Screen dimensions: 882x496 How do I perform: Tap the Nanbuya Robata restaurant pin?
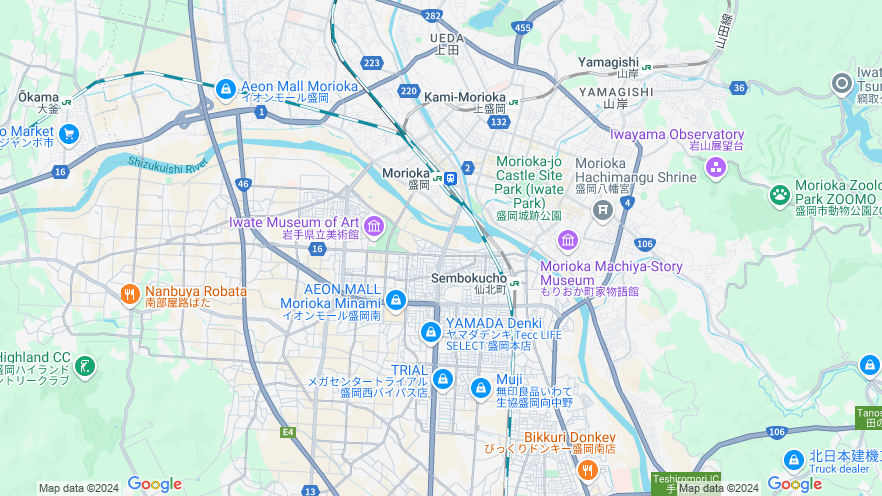(130, 294)
